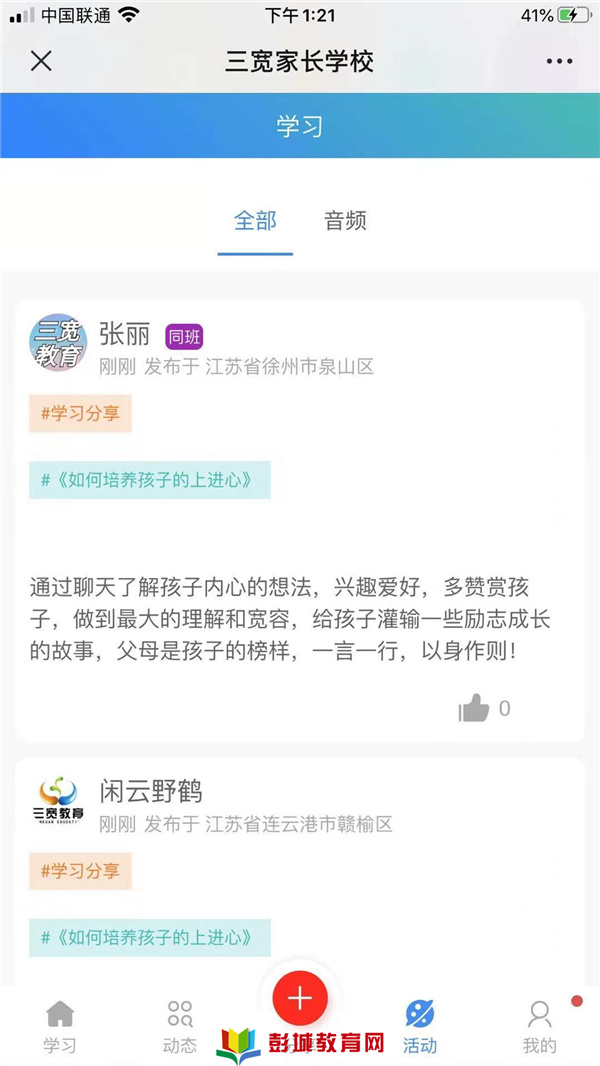Go to the 学习 bottom tab

click(x=60, y=1027)
